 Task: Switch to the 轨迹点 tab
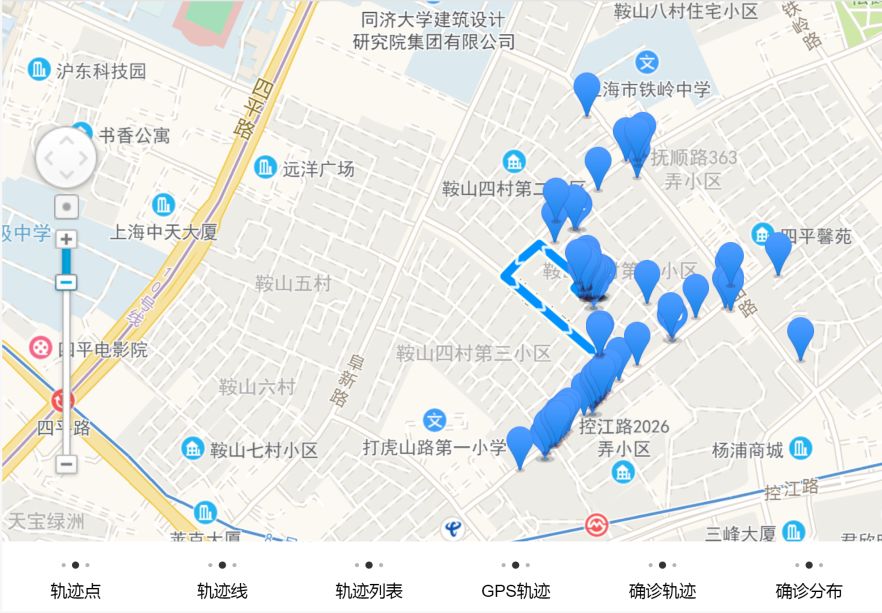(x=76, y=590)
